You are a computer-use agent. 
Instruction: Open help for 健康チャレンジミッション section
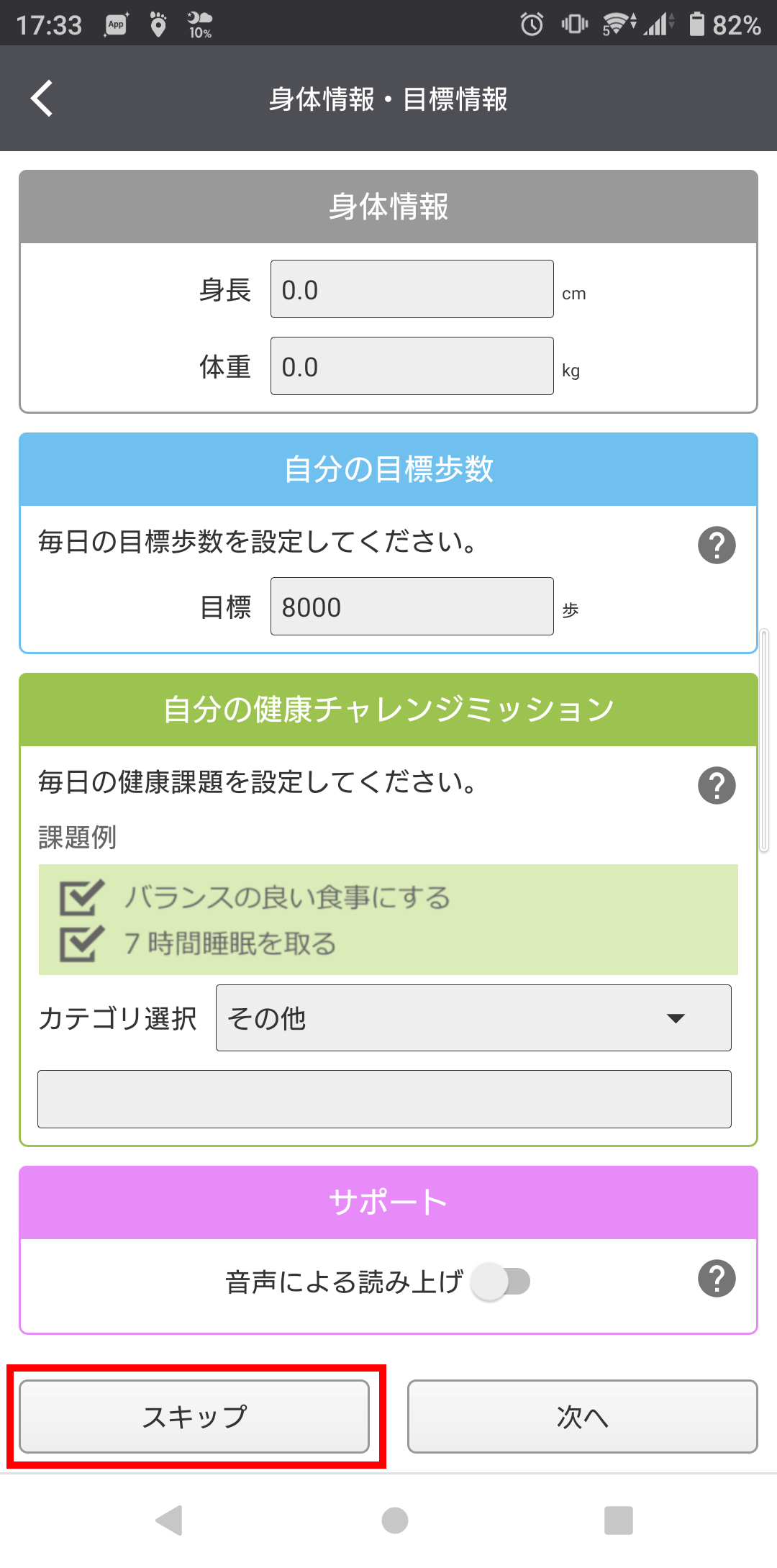click(x=717, y=785)
